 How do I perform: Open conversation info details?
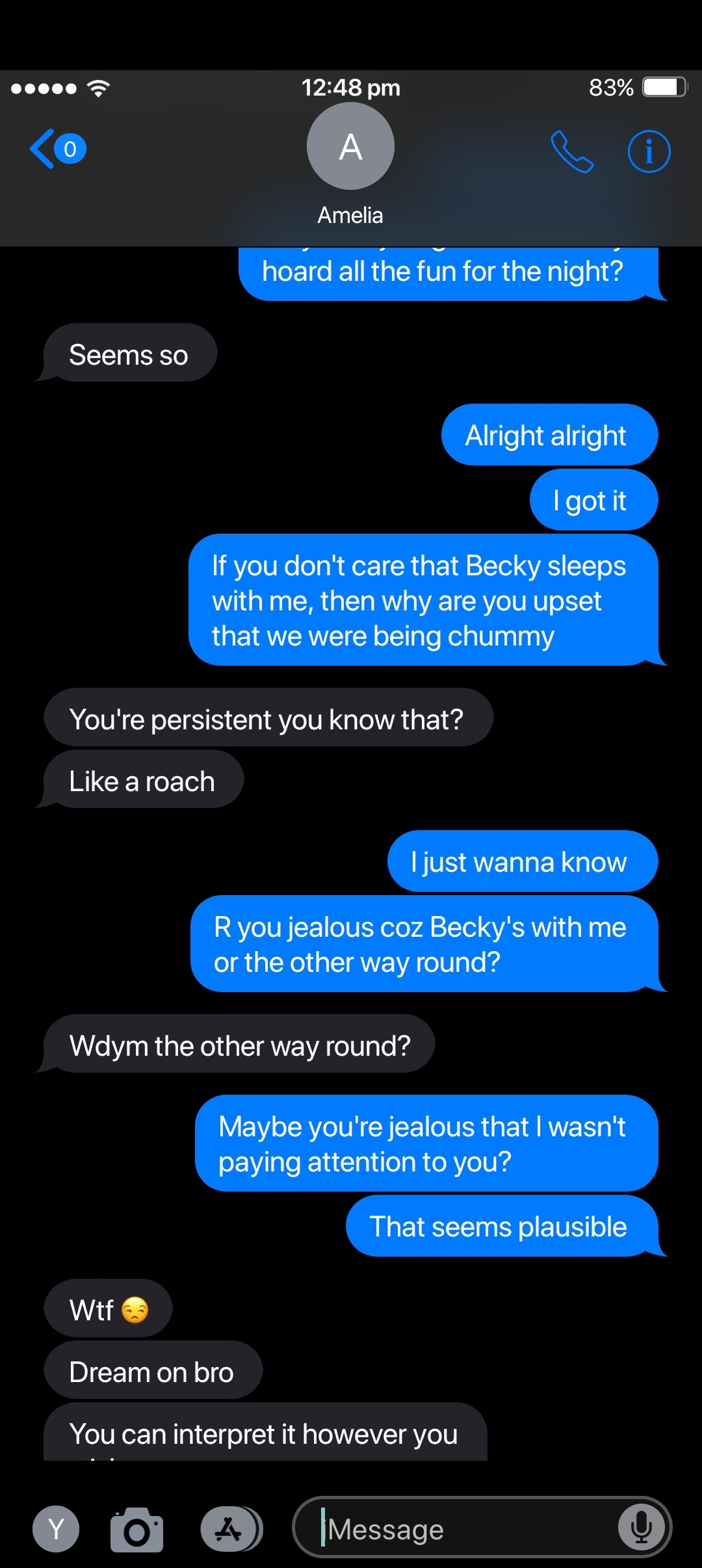point(649,151)
